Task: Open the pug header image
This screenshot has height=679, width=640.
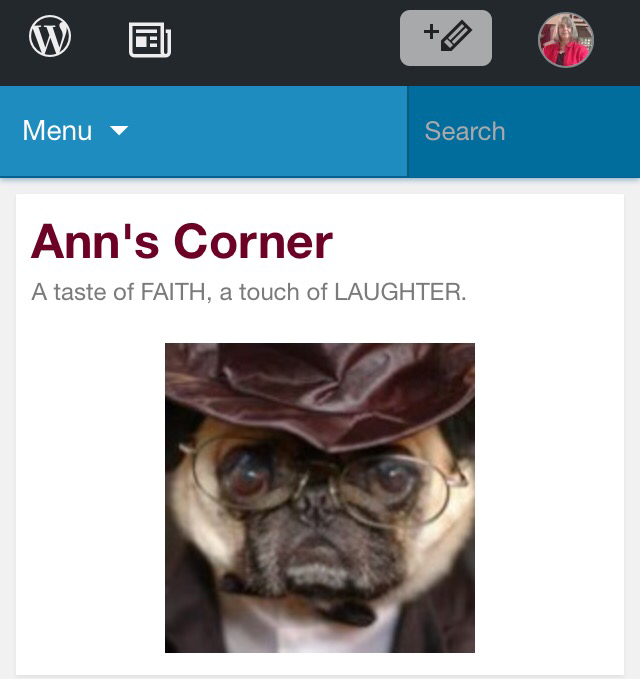Action: coord(320,497)
